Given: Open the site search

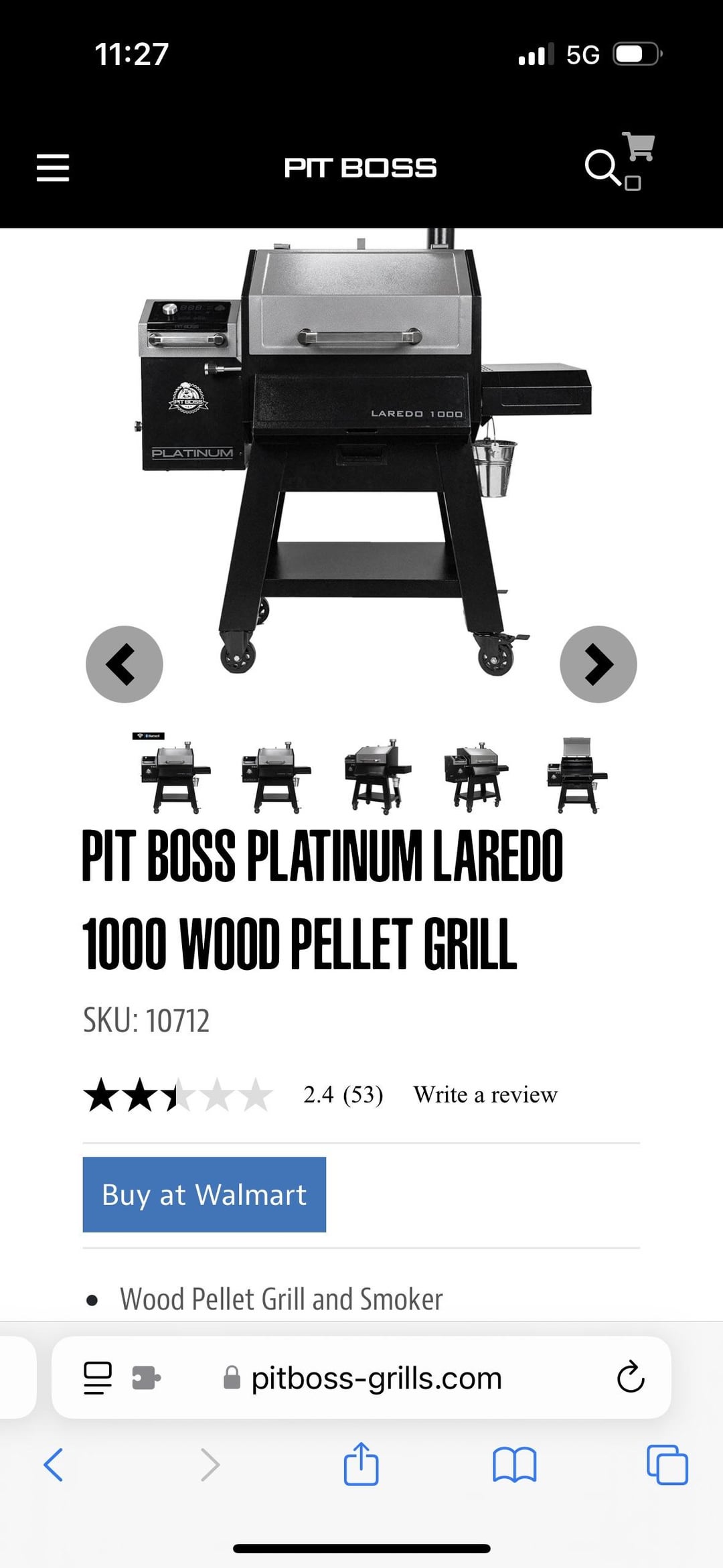Looking at the screenshot, I should click(x=601, y=167).
